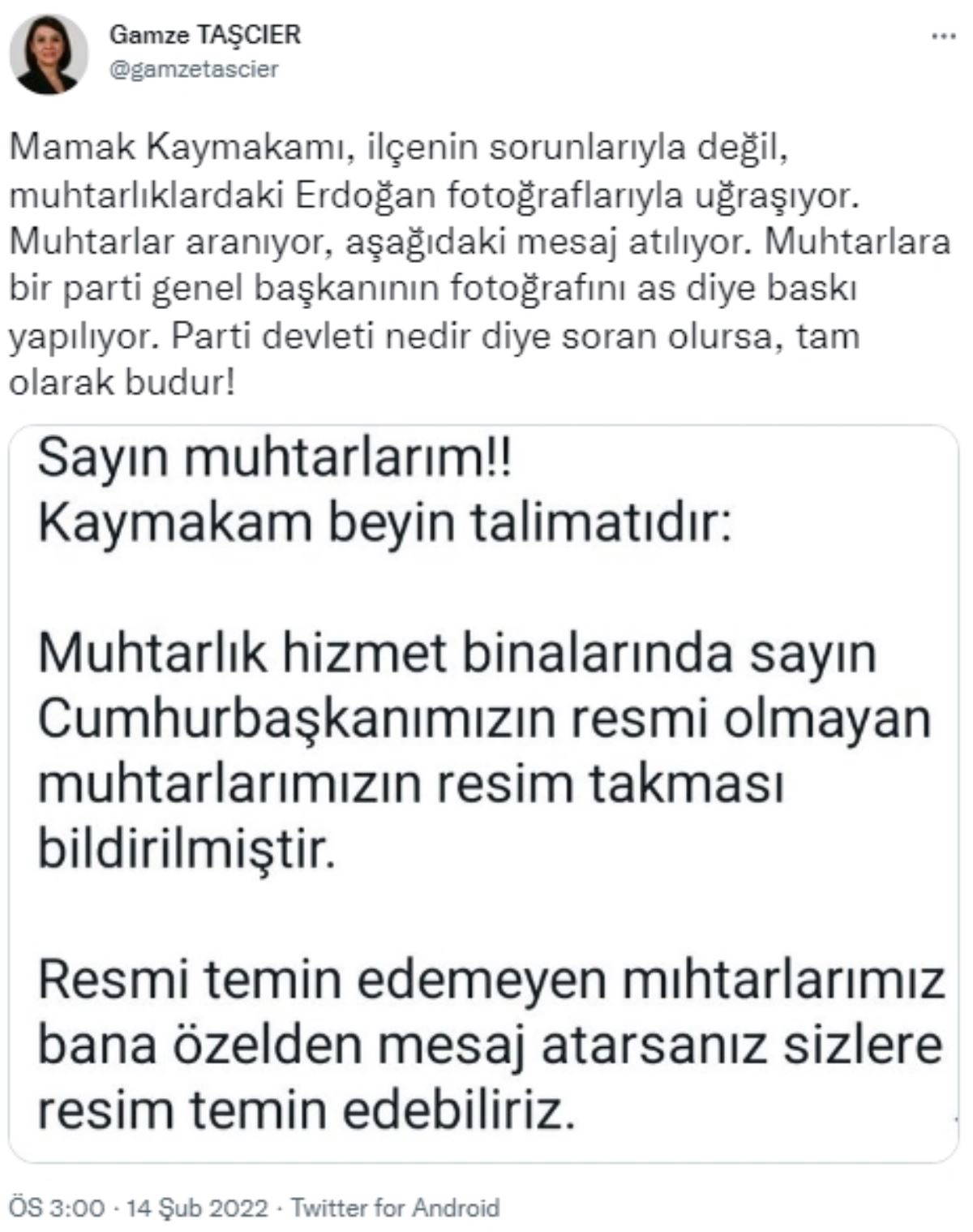Open the @gamzetascier profile handle
The image size is (973, 1232).
click(x=193, y=69)
